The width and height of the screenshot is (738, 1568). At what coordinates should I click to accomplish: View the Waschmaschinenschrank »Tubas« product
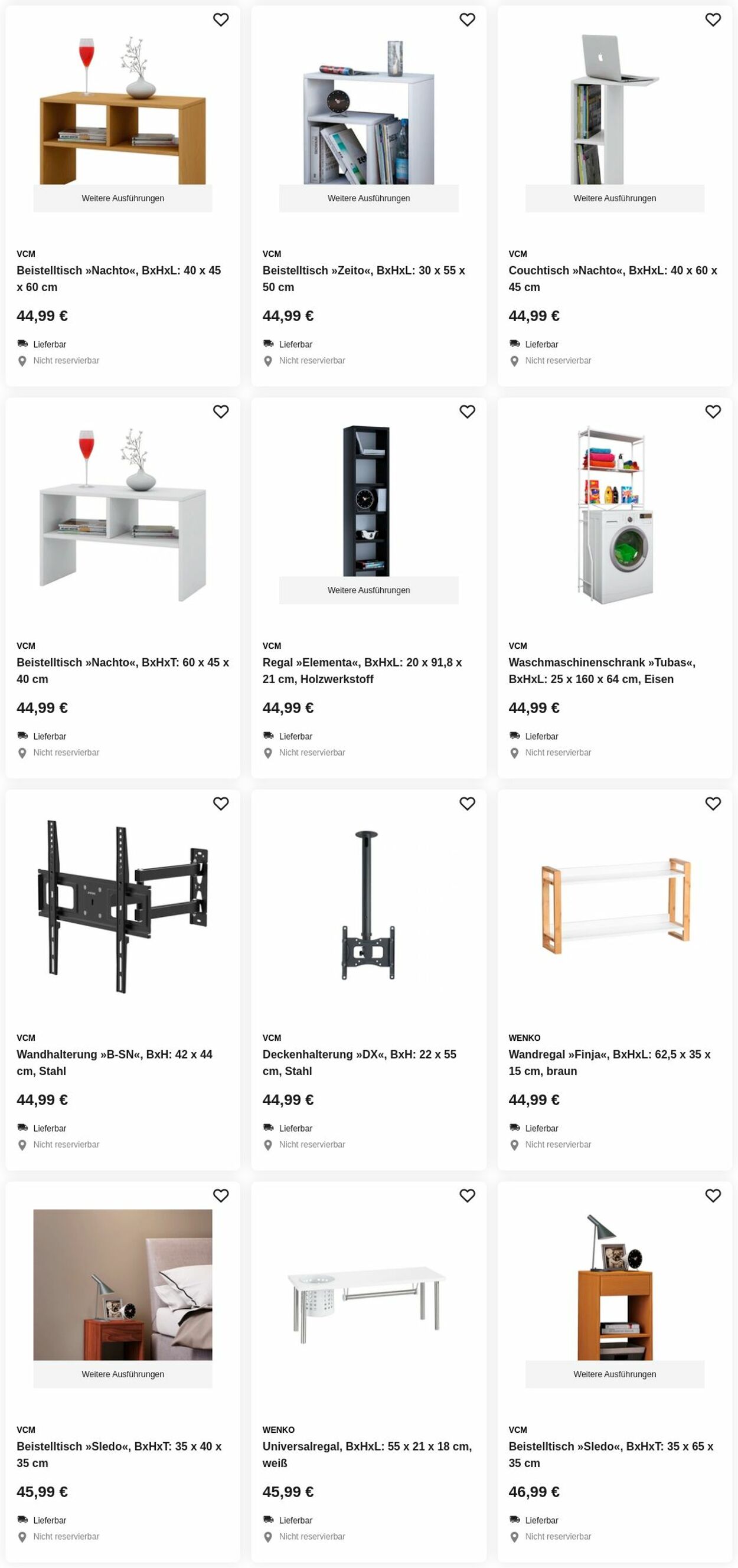pos(602,670)
